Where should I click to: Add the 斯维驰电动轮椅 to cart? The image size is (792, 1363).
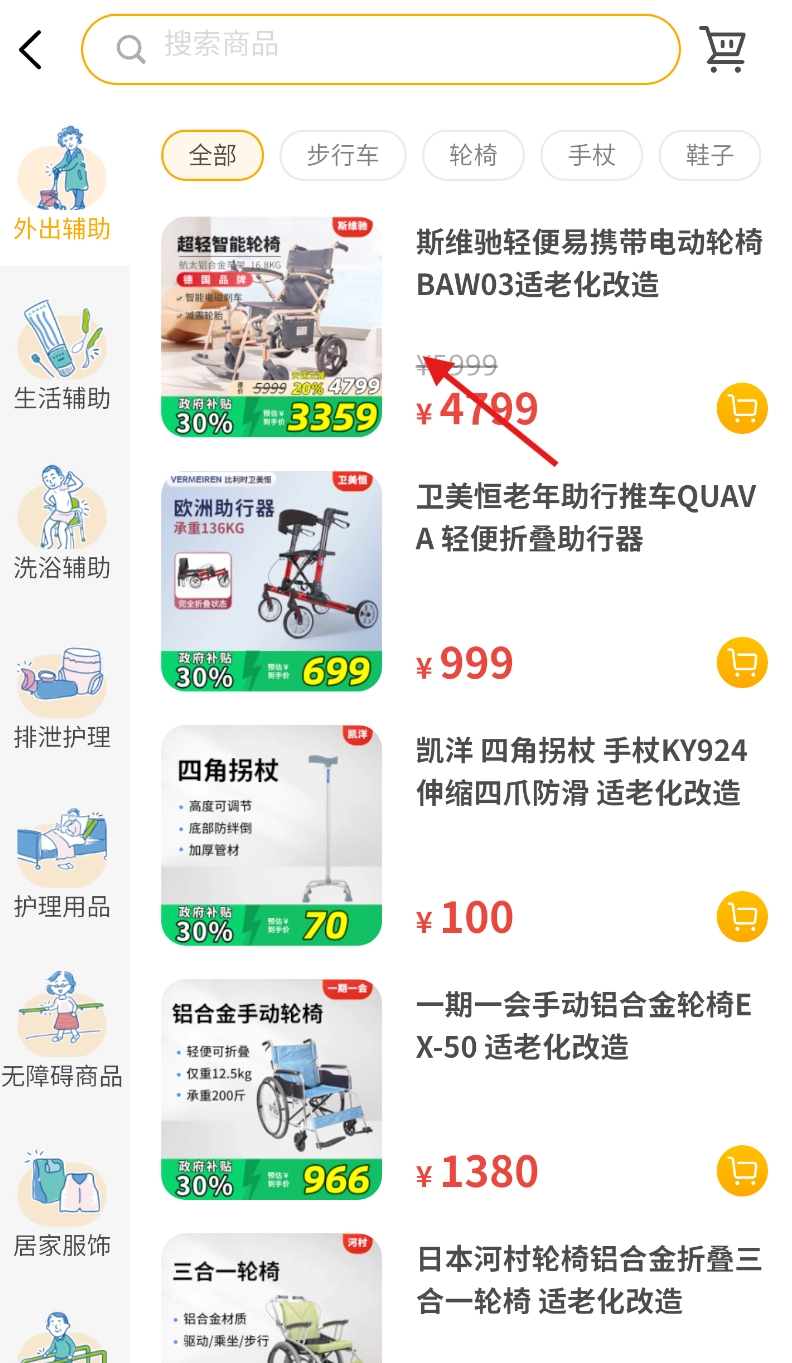coord(742,408)
